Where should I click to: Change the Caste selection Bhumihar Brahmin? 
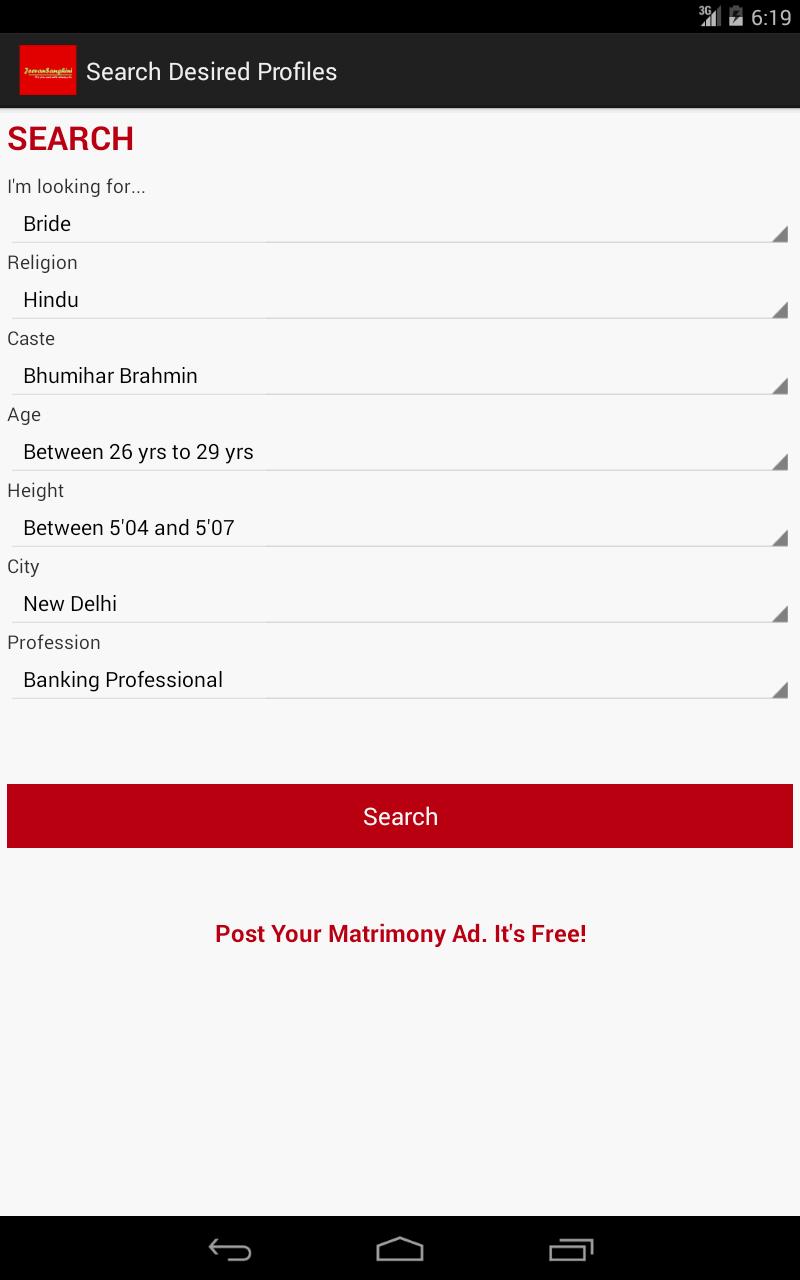400,376
